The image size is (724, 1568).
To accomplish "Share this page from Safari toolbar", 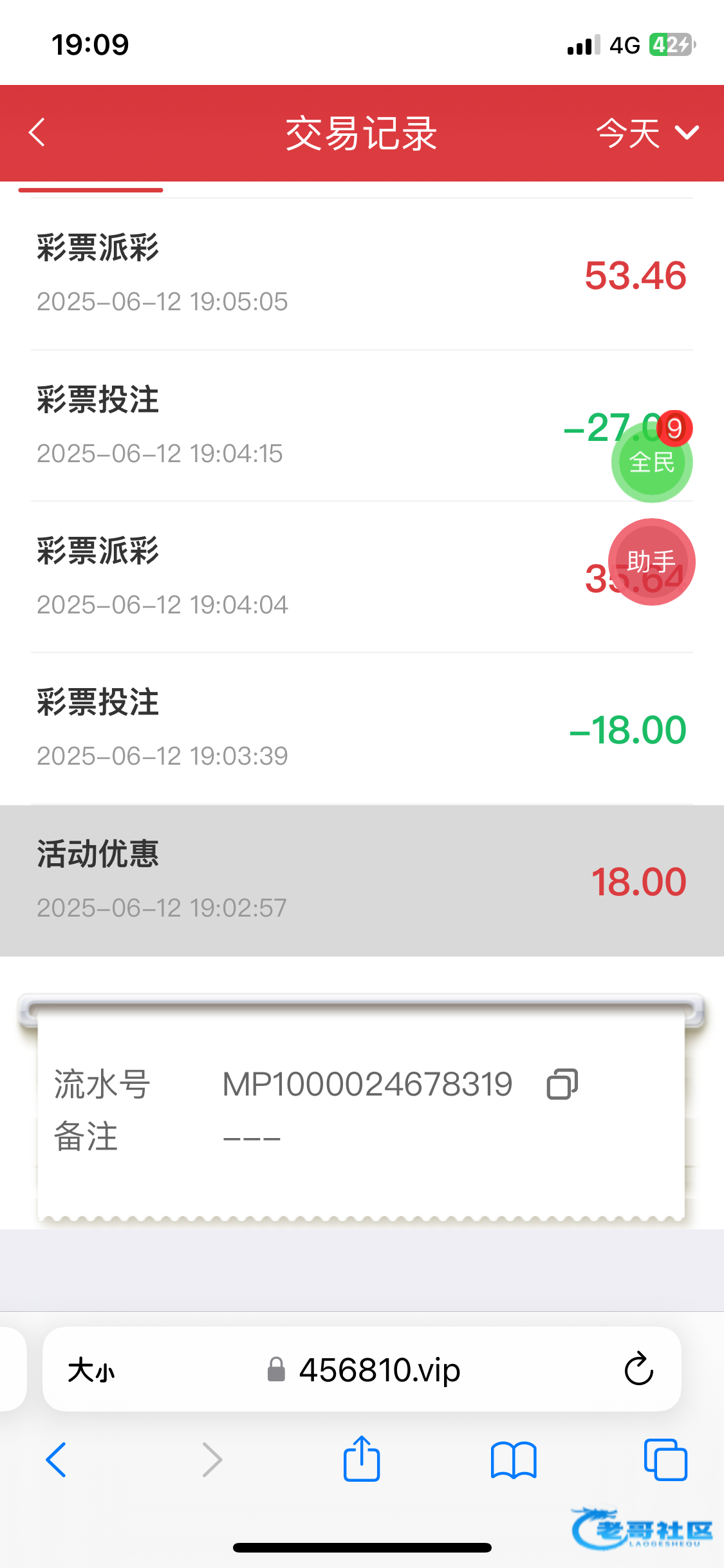I will click(x=362, y=1459).
